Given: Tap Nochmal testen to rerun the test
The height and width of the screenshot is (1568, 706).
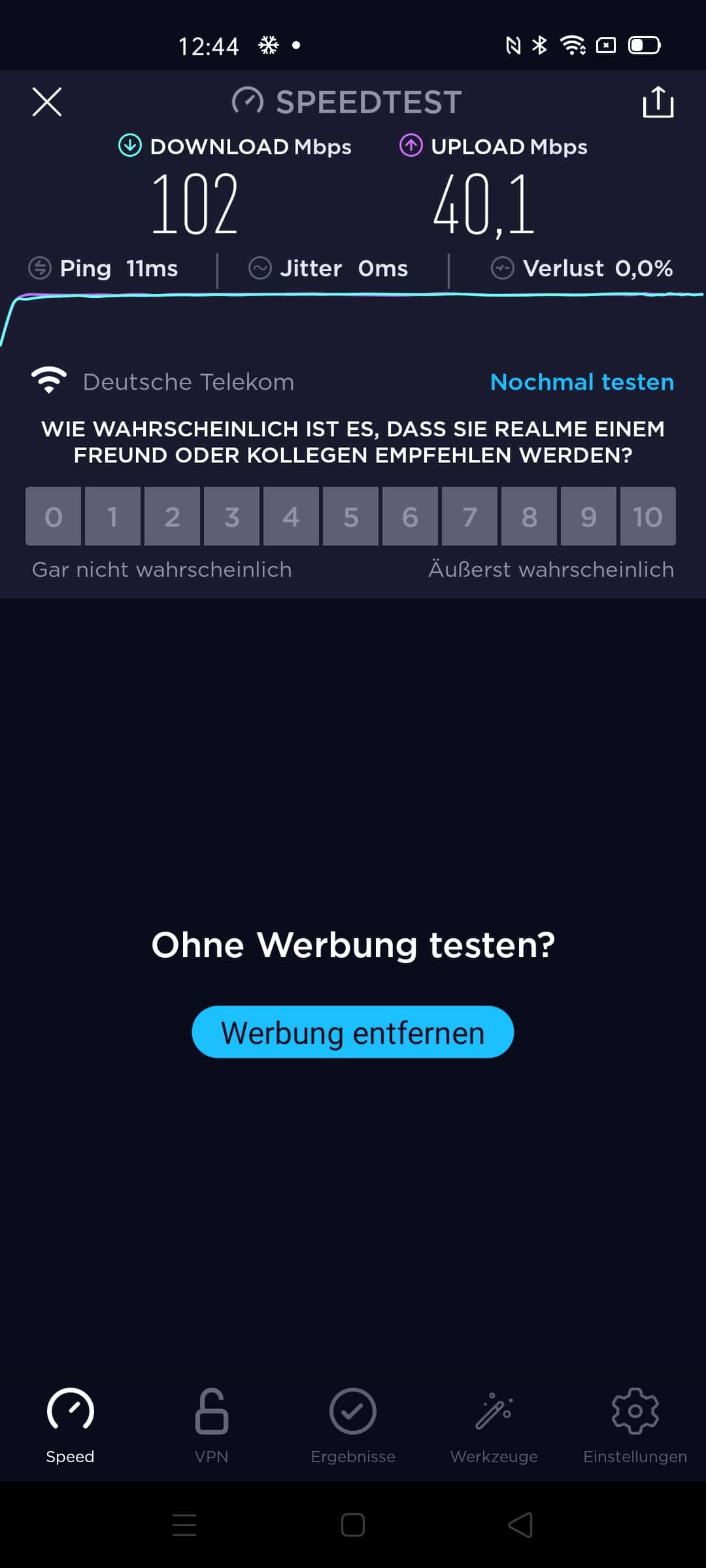Looking at the screenshot, I should pyautogui.click(x=582, y=382).
